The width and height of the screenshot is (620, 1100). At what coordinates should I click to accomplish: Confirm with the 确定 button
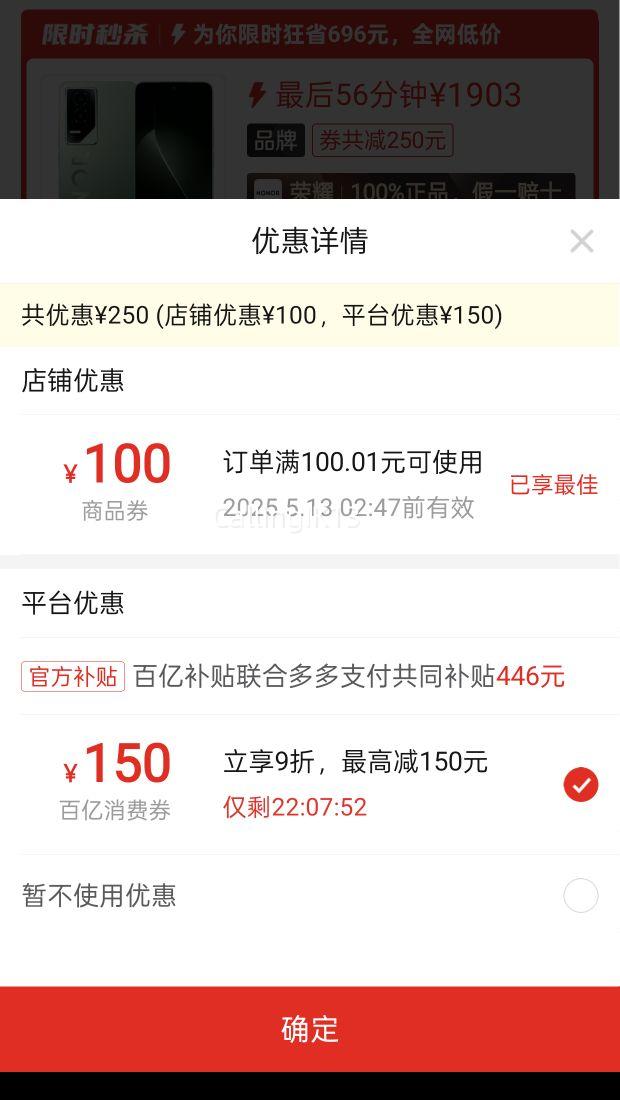[x=310, y=1028]
